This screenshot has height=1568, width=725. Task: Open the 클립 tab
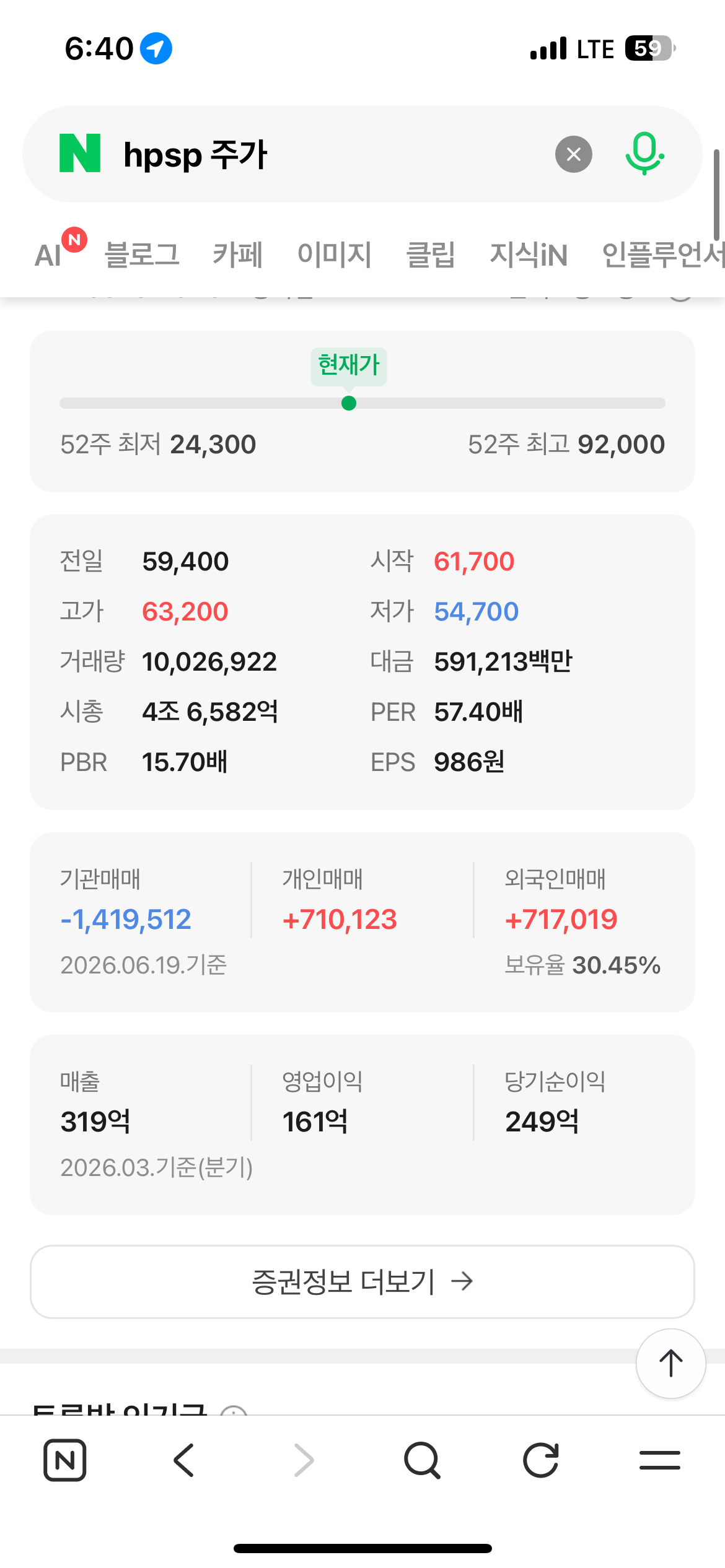(431, 255)
